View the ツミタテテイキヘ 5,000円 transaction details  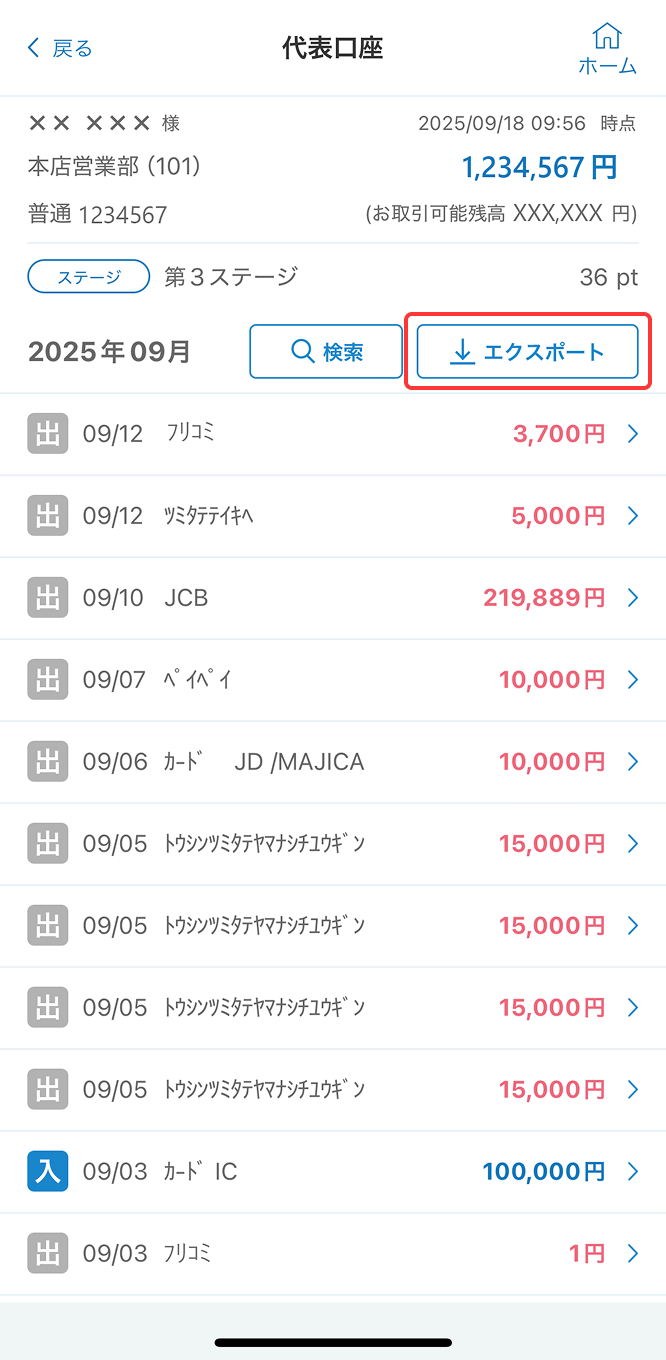(x=333, y=516)
